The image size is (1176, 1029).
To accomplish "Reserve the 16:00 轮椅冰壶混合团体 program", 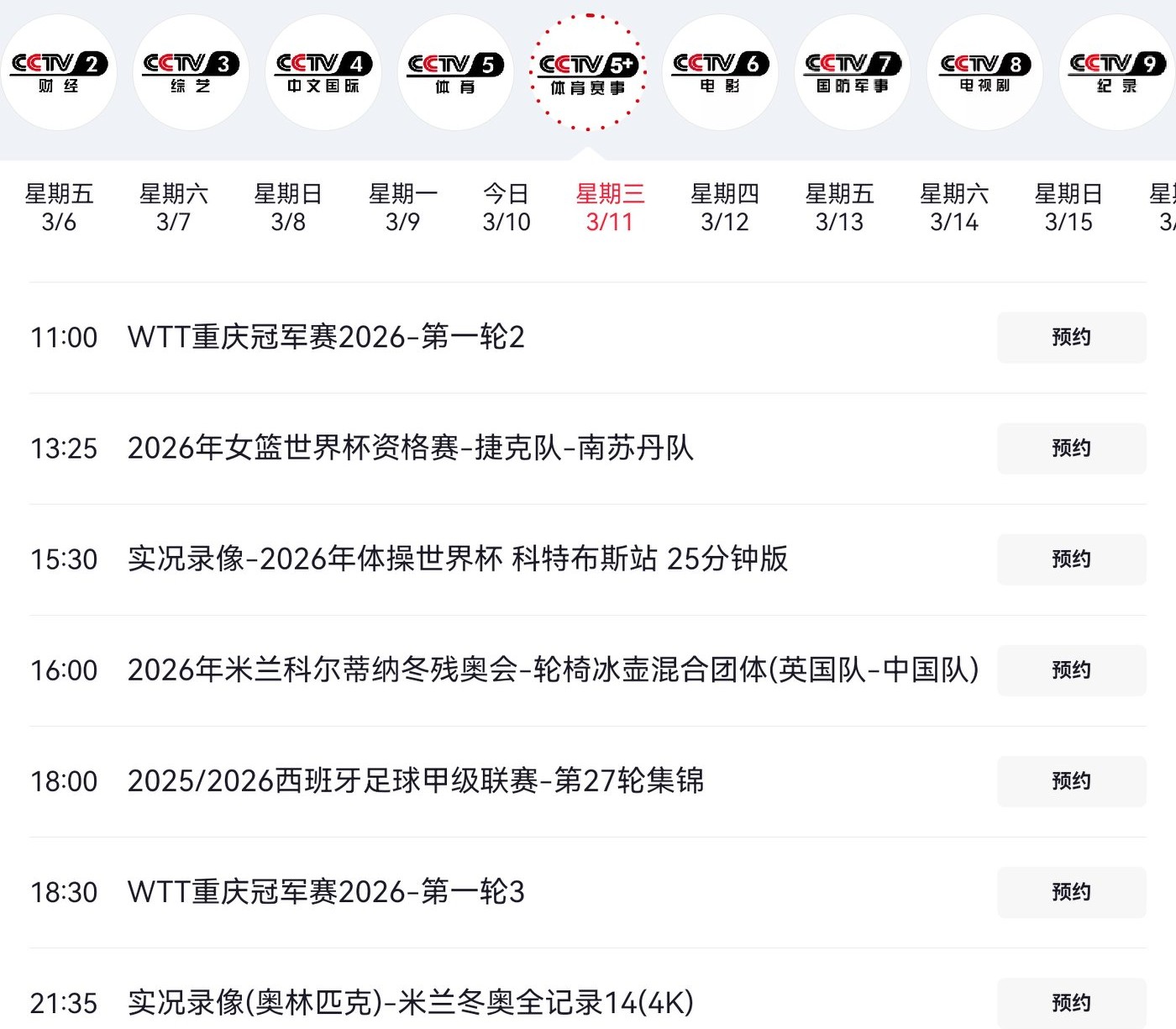I will point(1071,669).
